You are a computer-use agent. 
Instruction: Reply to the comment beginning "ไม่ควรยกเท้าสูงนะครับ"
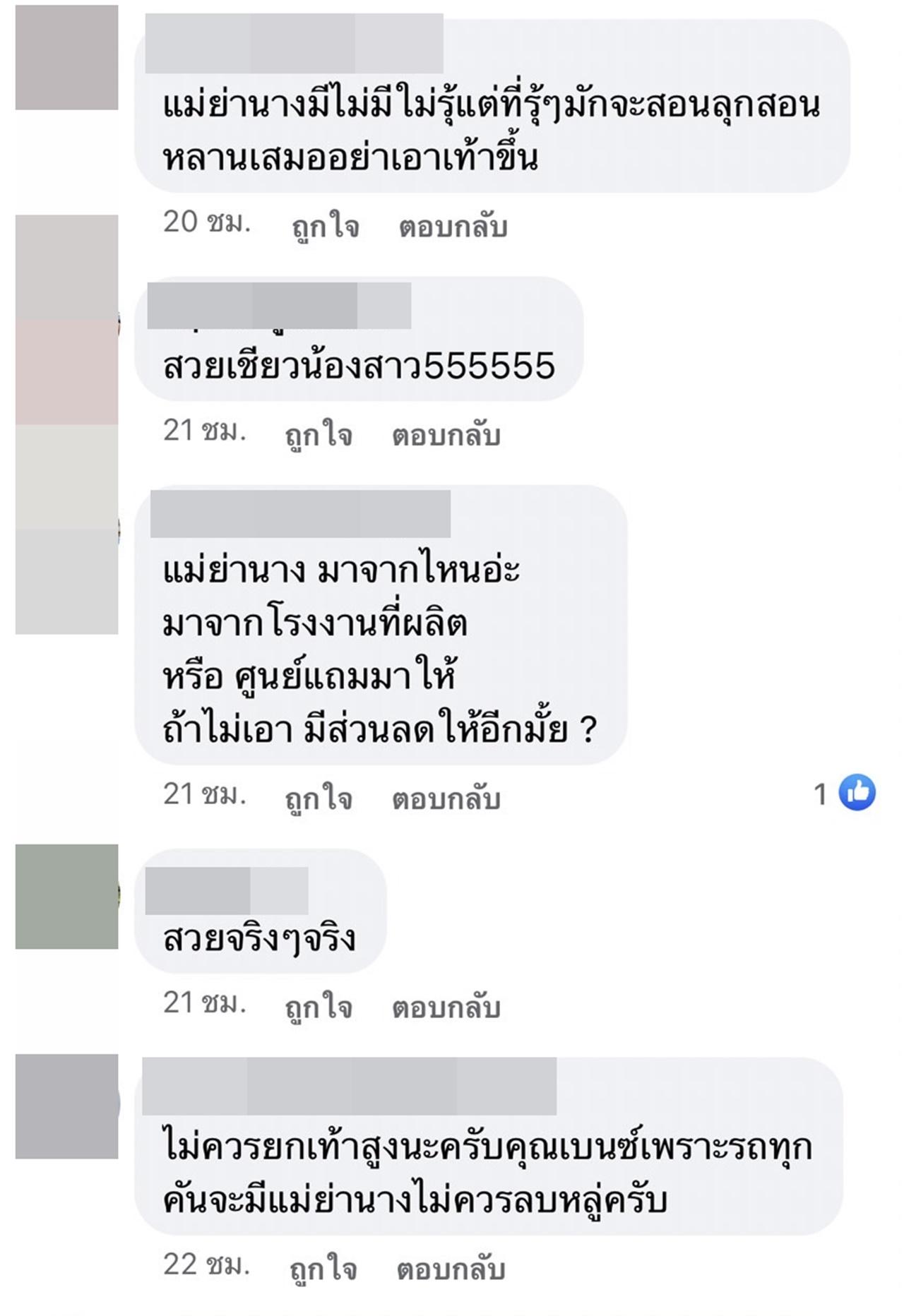(451, 1269)
